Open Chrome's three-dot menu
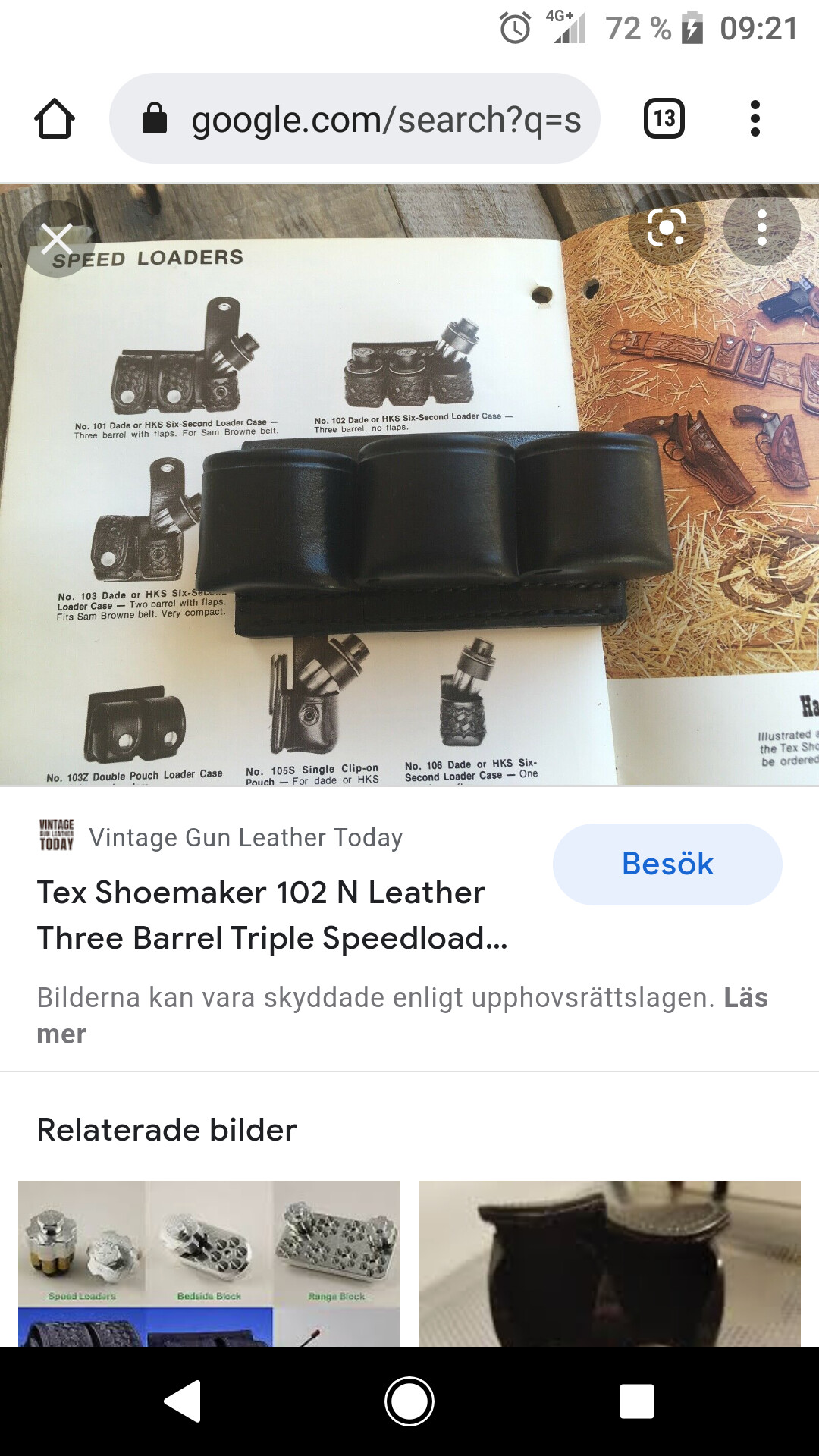This screenshot has height=1456, width=819. [755, 118]
